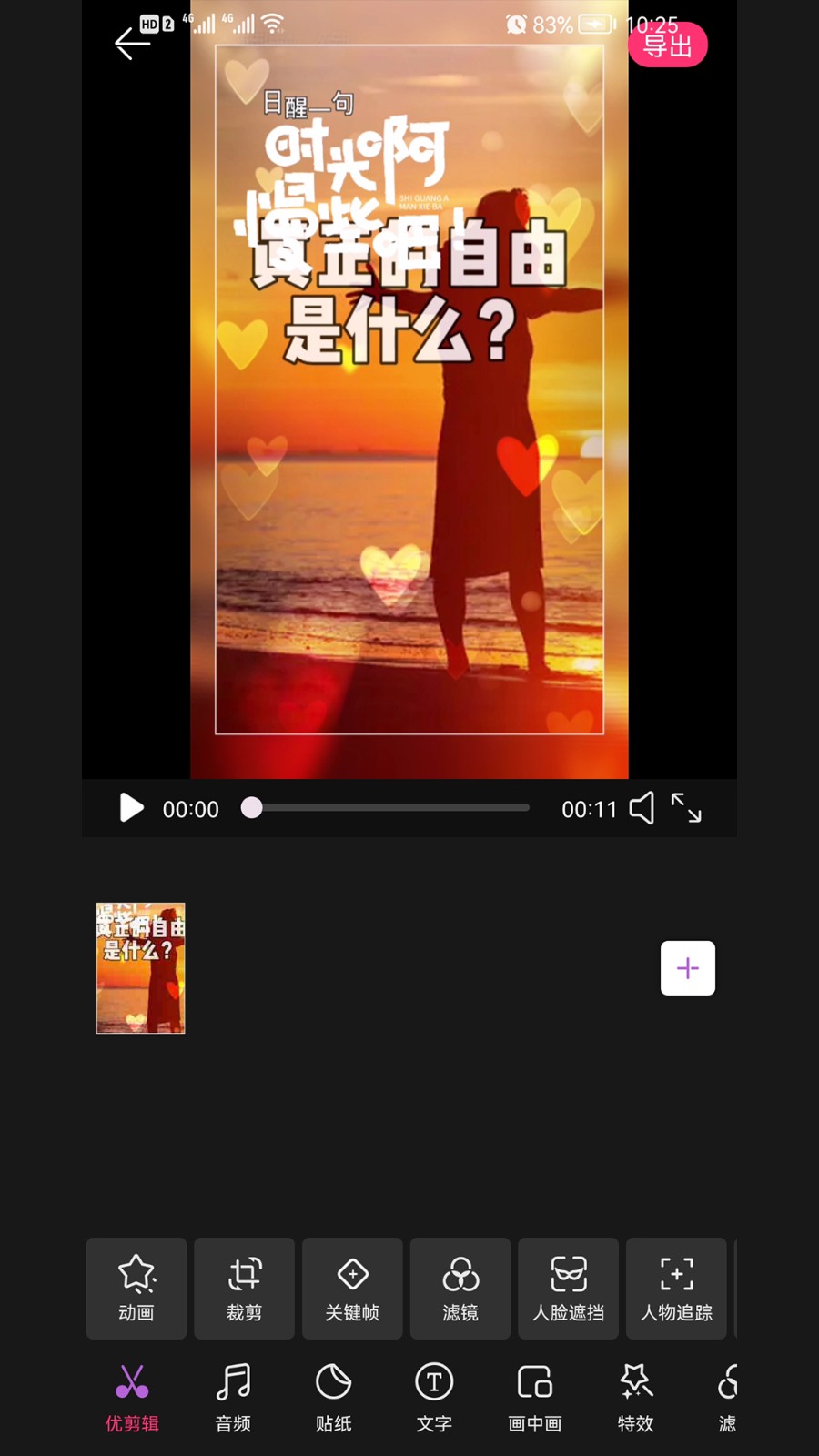Open the 滤镜 filter tool
Image resolution: width=819 pixels, height=1456 pixels.
click(x=460, y=1288)
